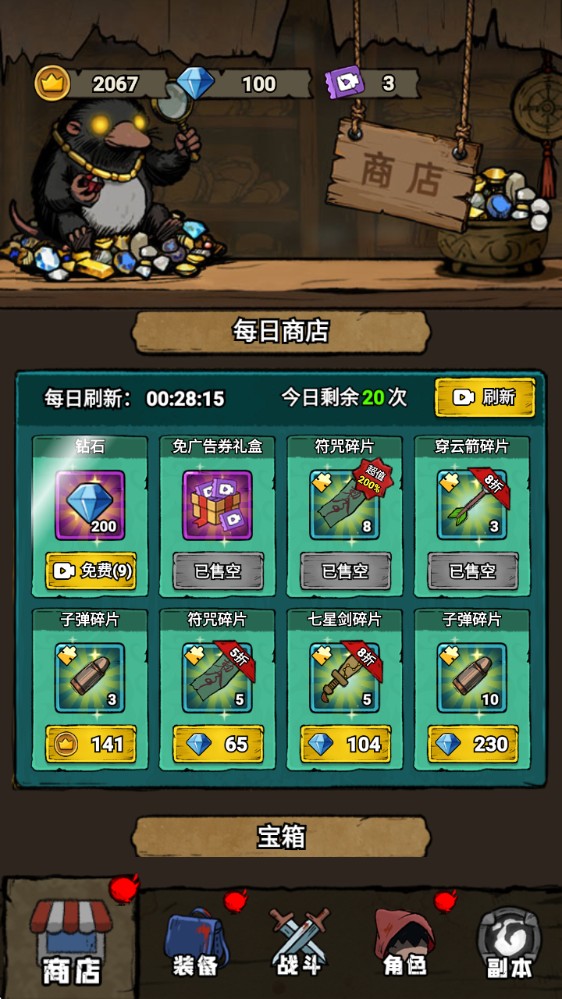
Task: Buy 七星剑碎片 for 104 diamonds
Action: (345, 744)
